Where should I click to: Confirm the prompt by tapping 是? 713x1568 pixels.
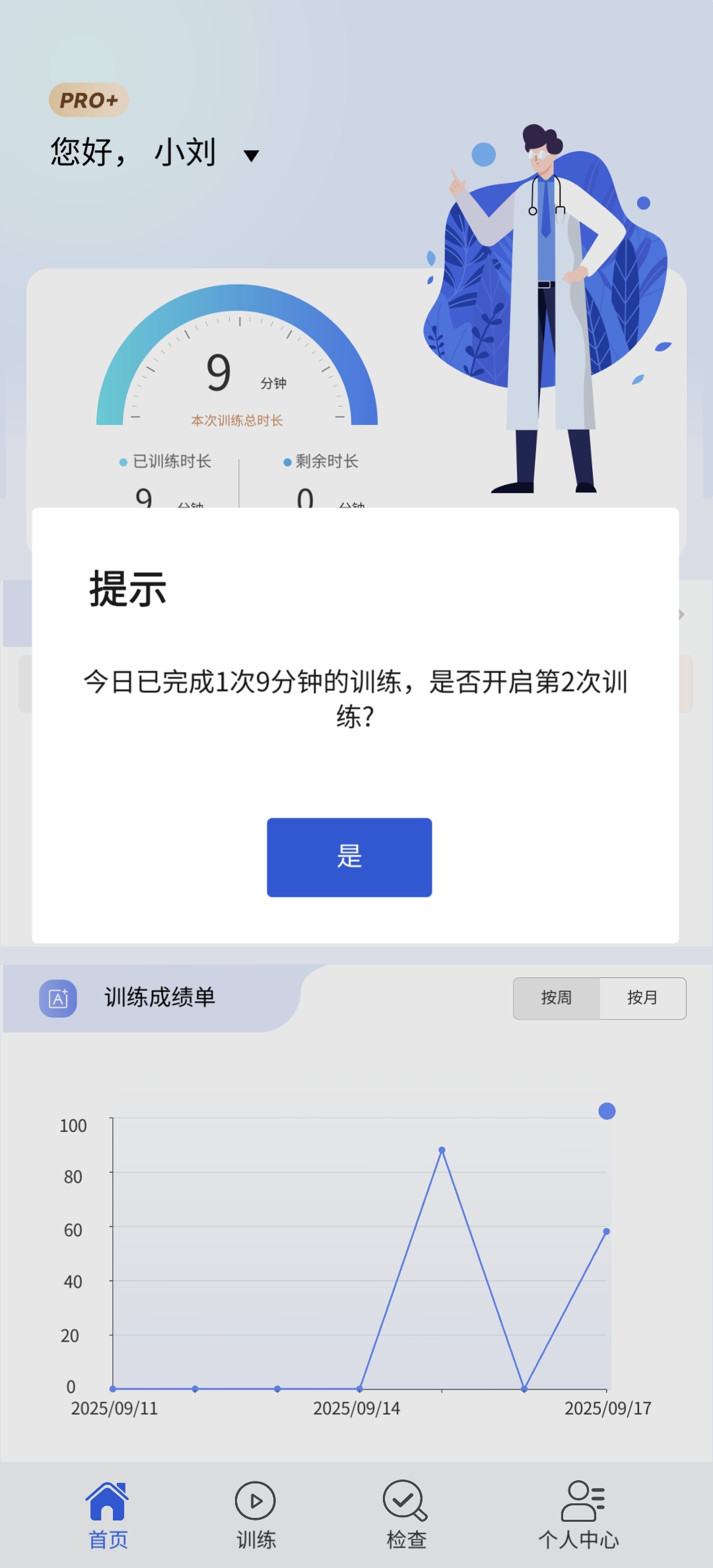349,857
